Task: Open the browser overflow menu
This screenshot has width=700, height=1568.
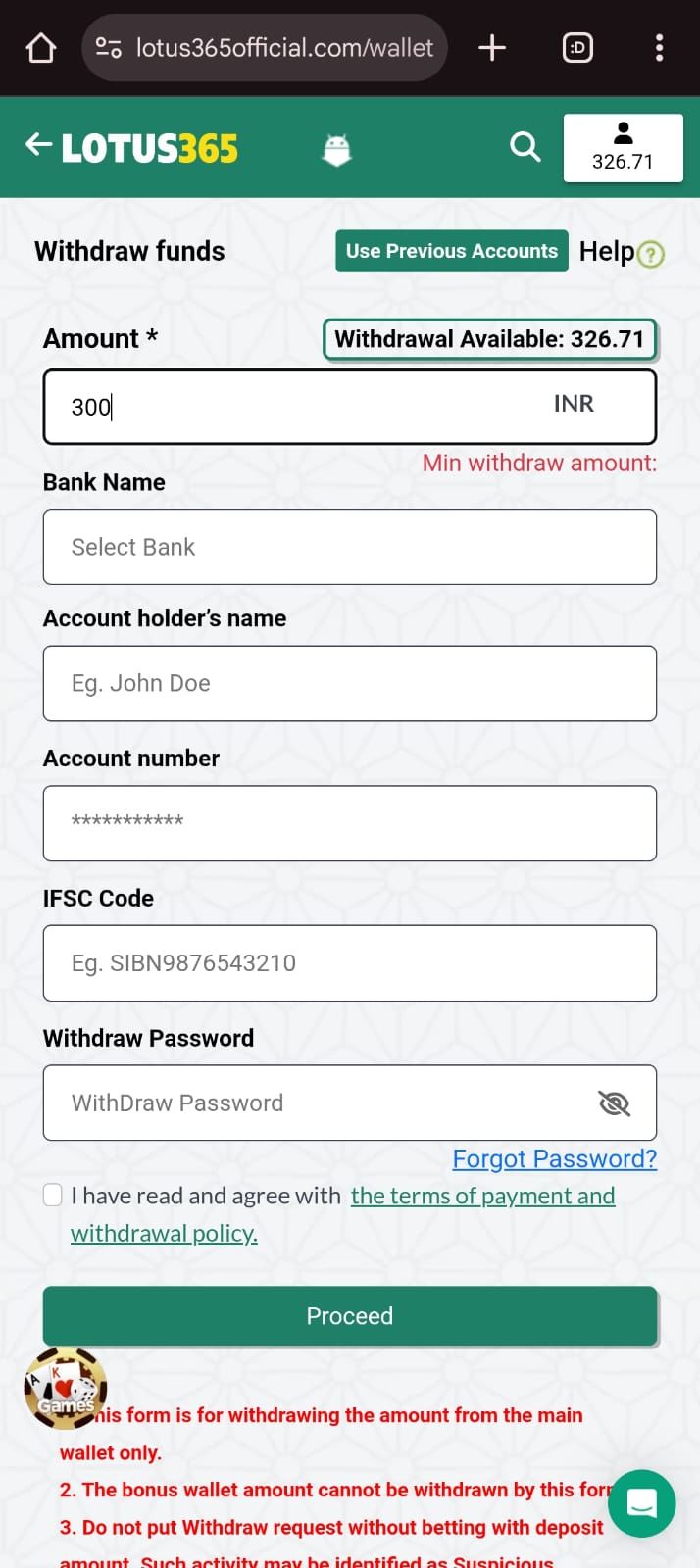Action: pos(659,48)
